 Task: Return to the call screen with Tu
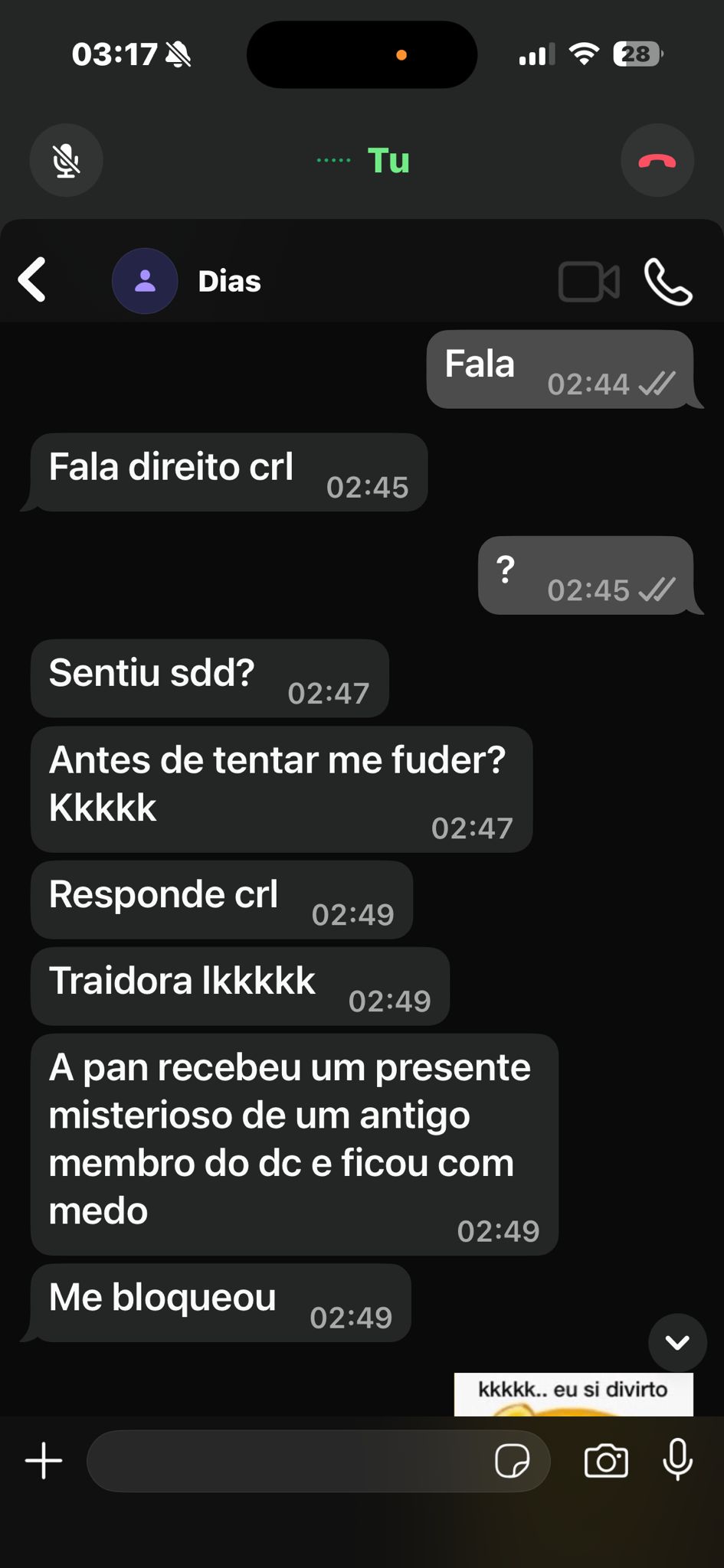388,161
